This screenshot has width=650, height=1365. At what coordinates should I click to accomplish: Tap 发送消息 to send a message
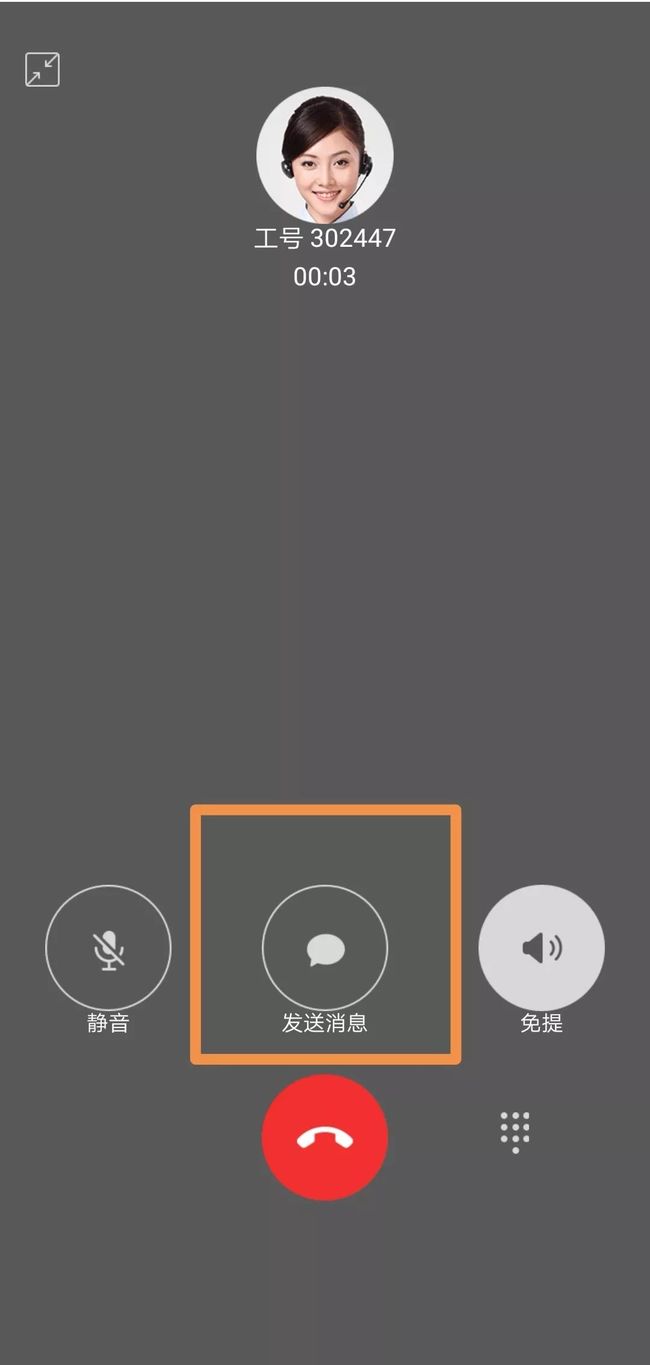click(x=325, y=947)
